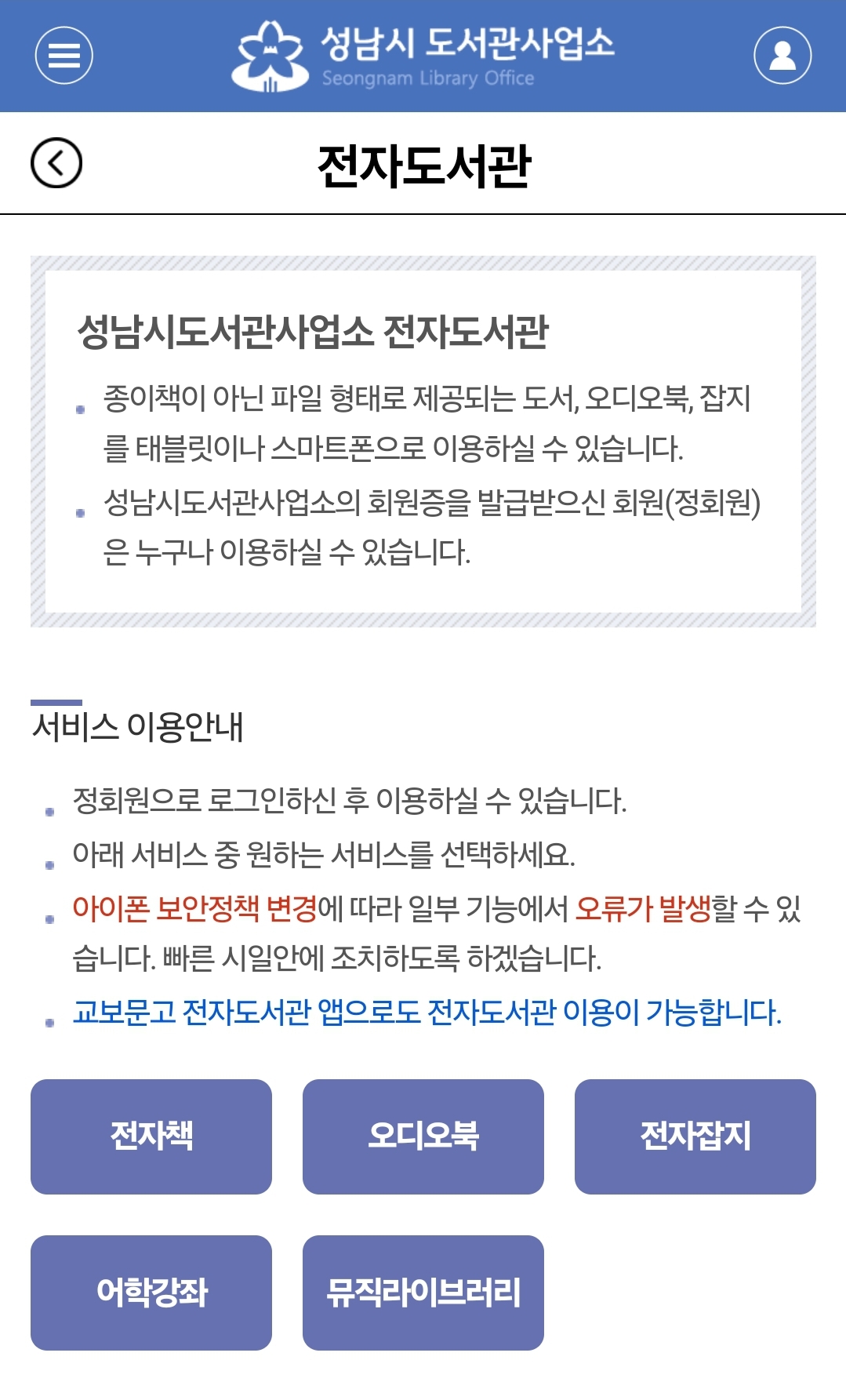Screen dimensions: 846x1400
Task: Go back with the circled arrow
Action: tap(56, 163)
